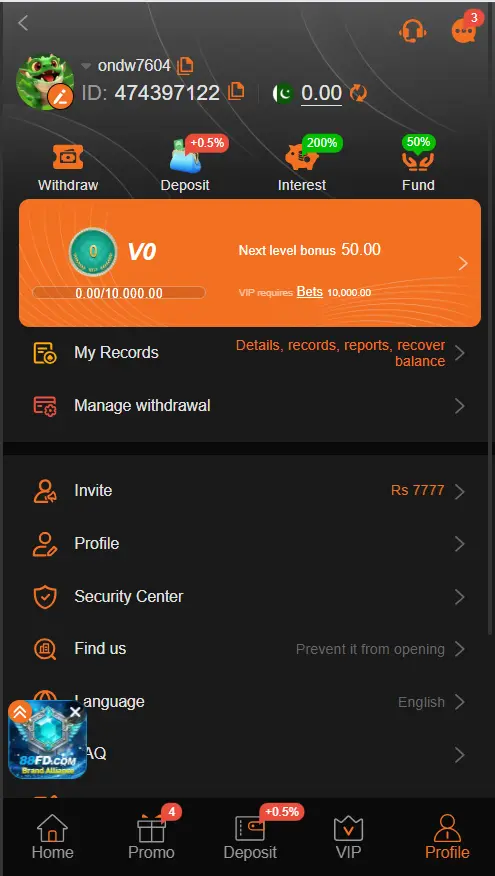Copy the ID 474397122
The image size is (495, 876).
pyautogui.click(x=236, y=92)
